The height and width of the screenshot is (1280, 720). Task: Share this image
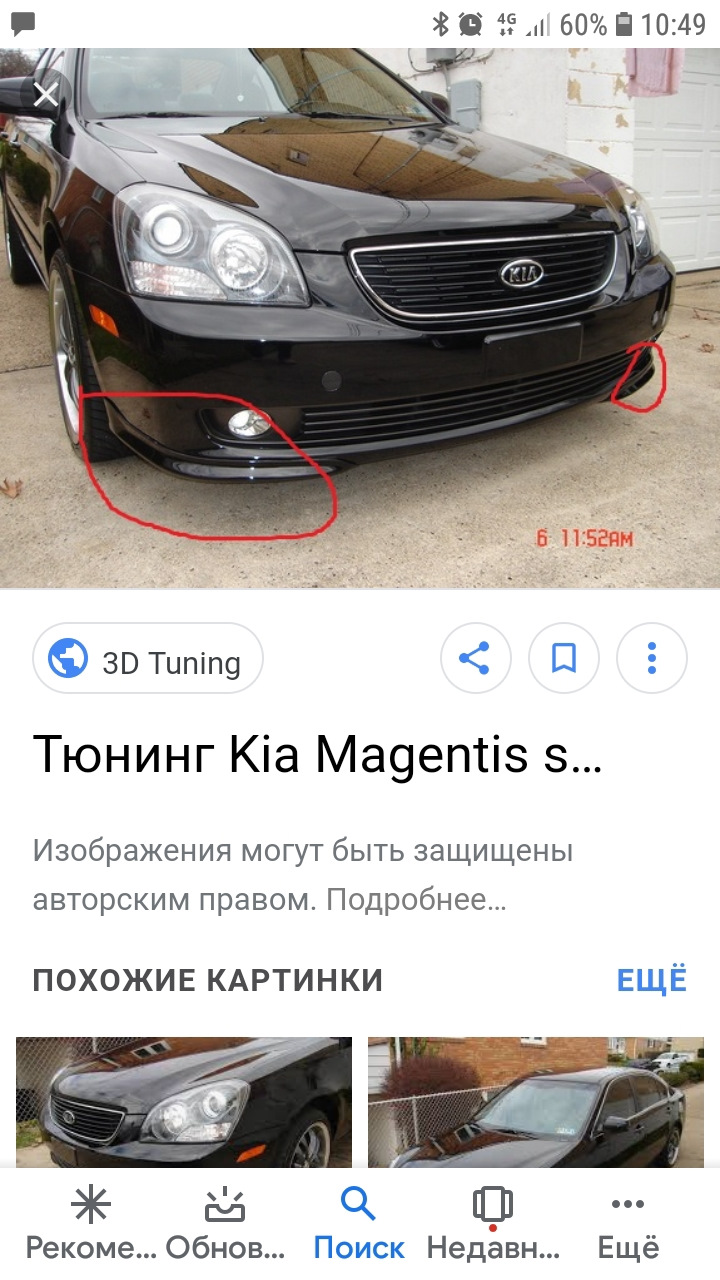[x=475, y=658]
